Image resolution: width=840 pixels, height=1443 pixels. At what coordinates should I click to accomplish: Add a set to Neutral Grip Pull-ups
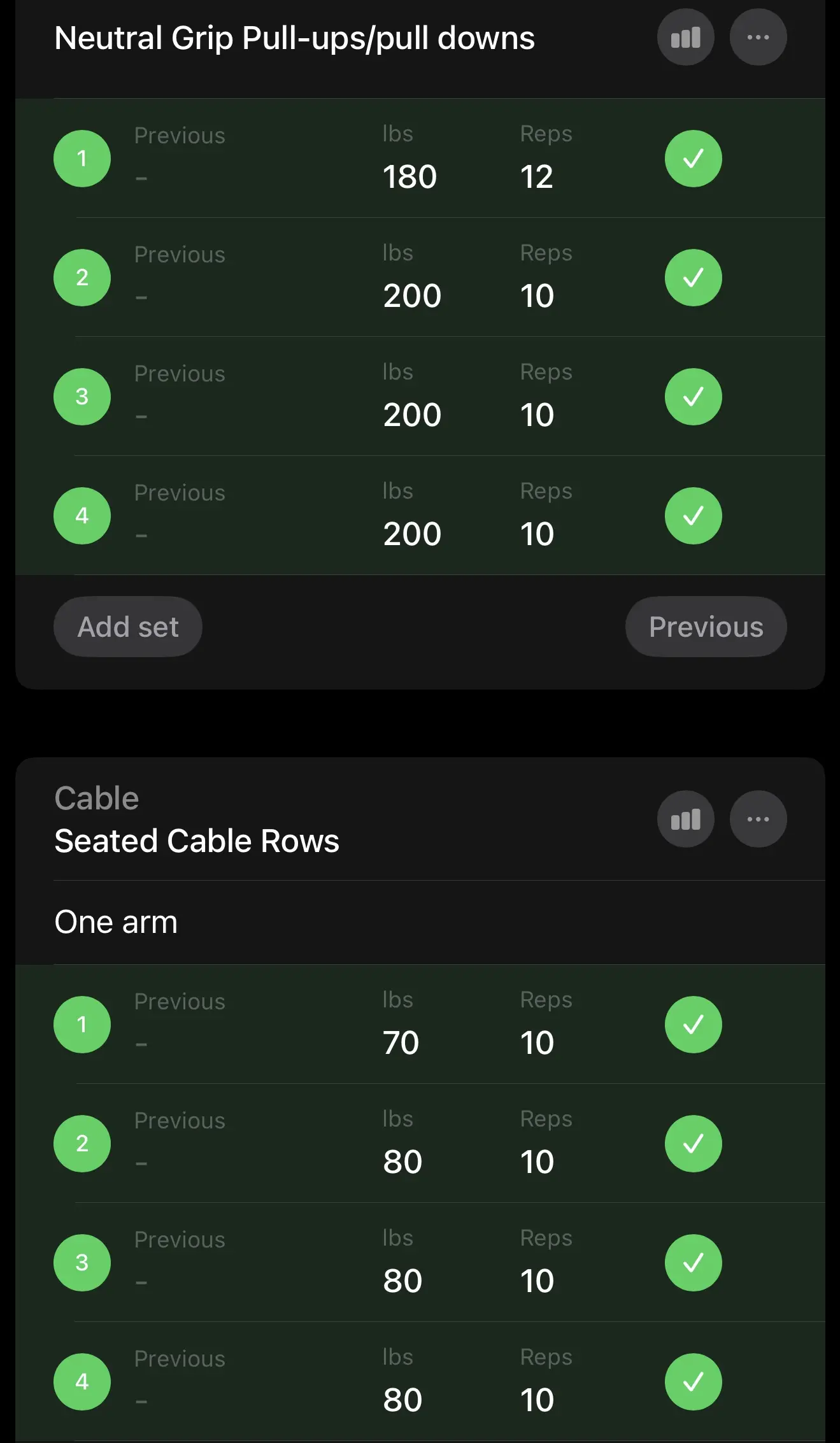(128, 627)
